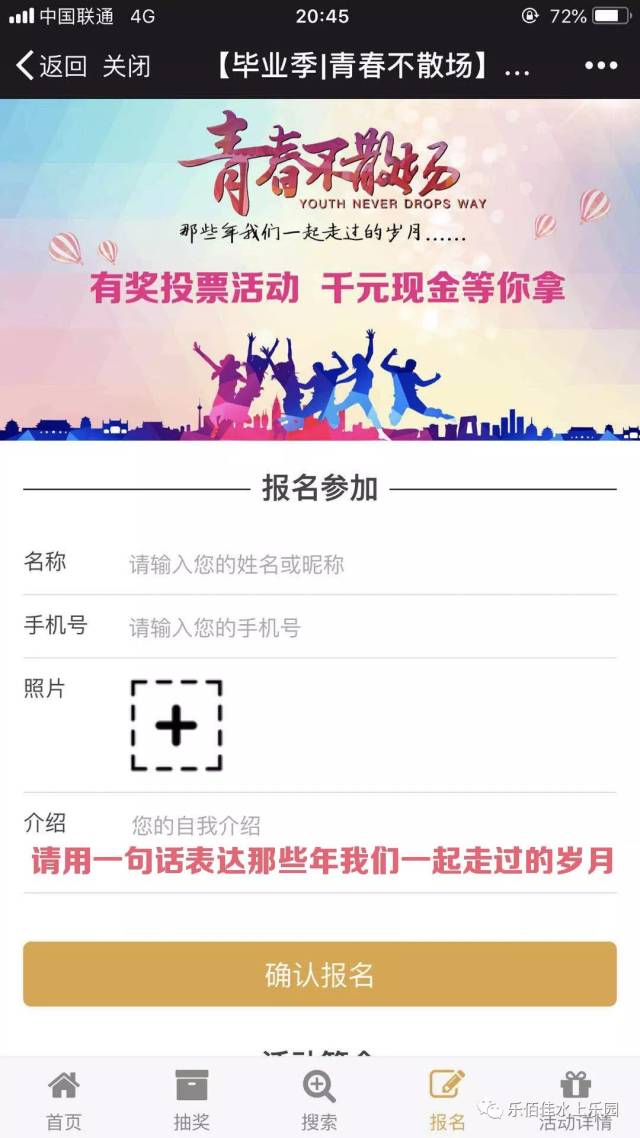Close the page with 关闭
640x1138 pixels.
click(x=127, y=67)
